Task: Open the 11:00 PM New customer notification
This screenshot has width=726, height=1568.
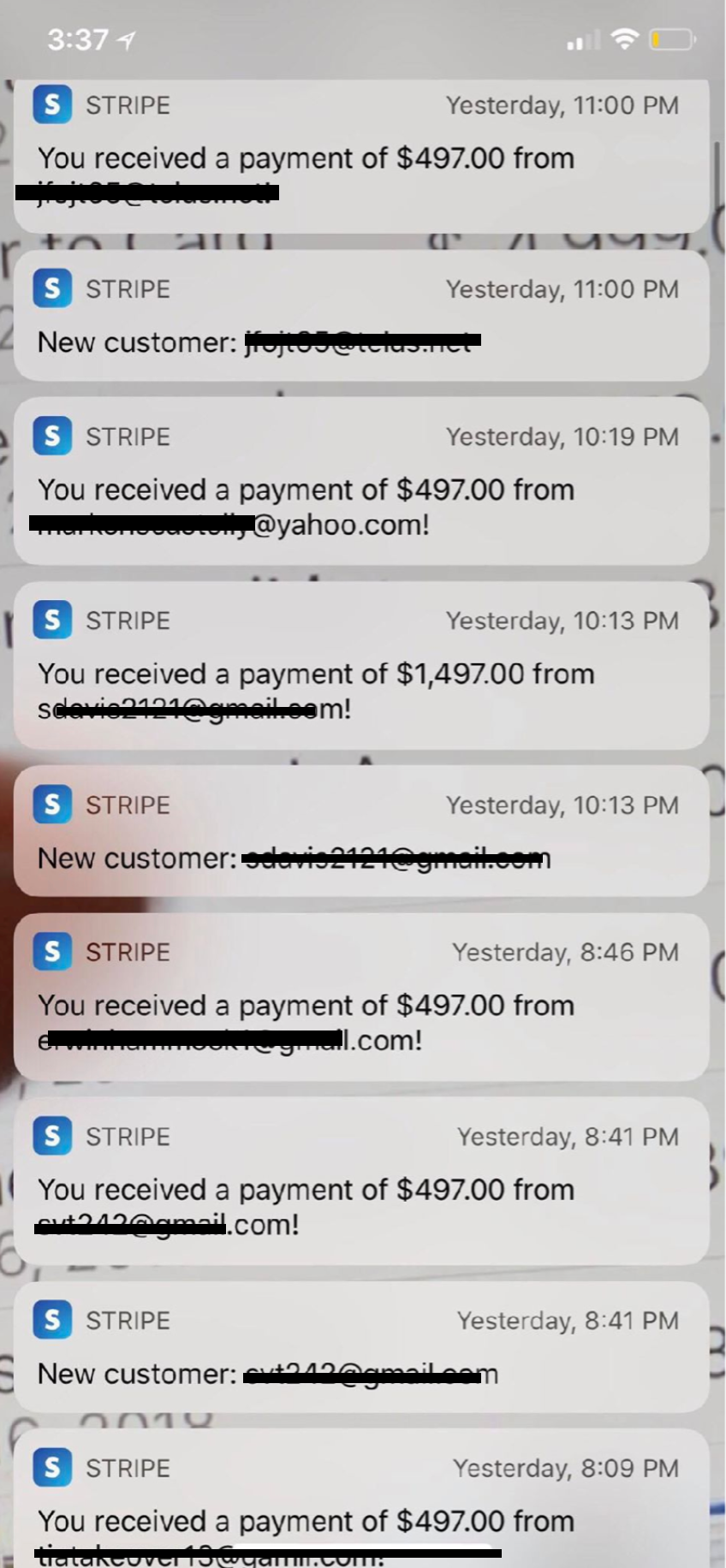Action: (x=361, y=316)
